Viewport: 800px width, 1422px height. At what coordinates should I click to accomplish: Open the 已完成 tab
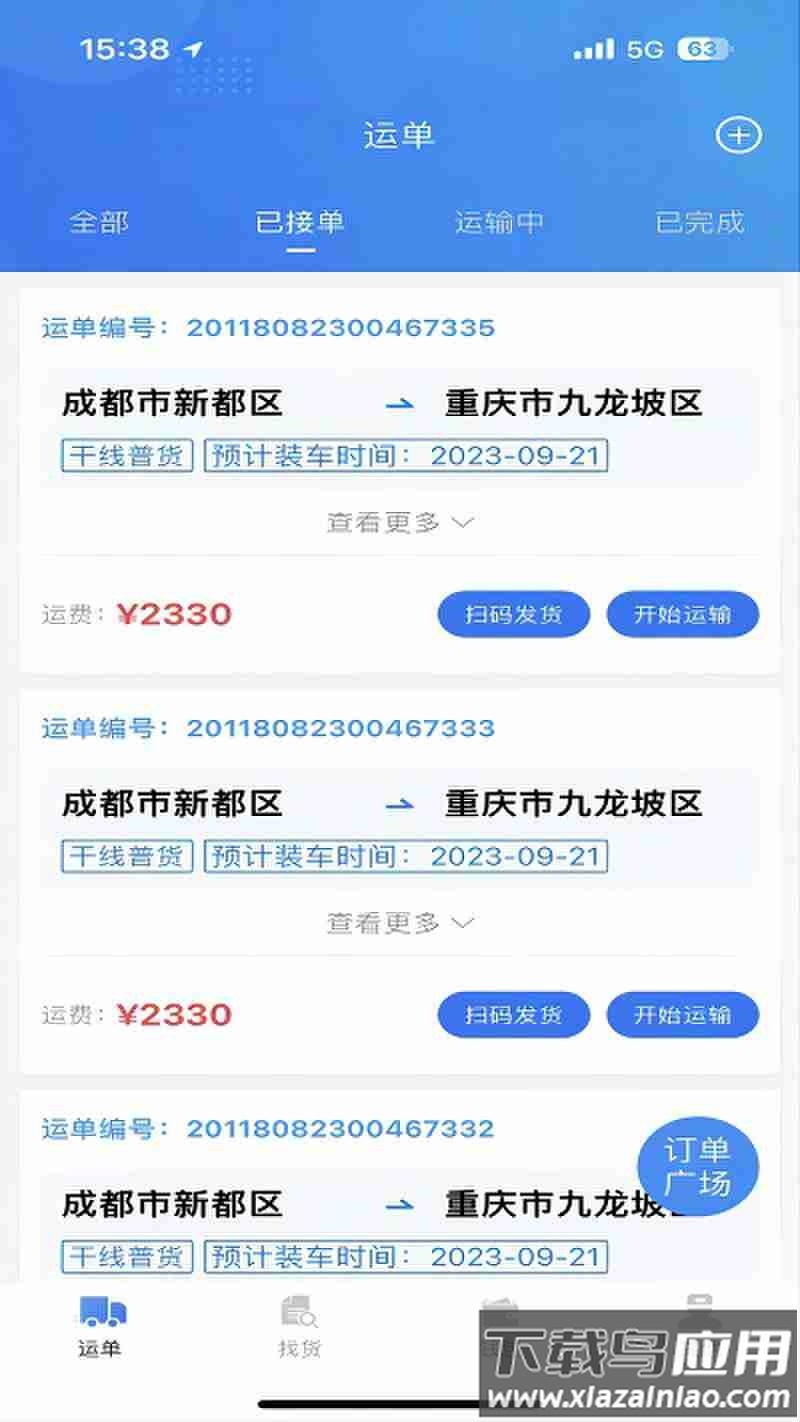click(699, 222)
